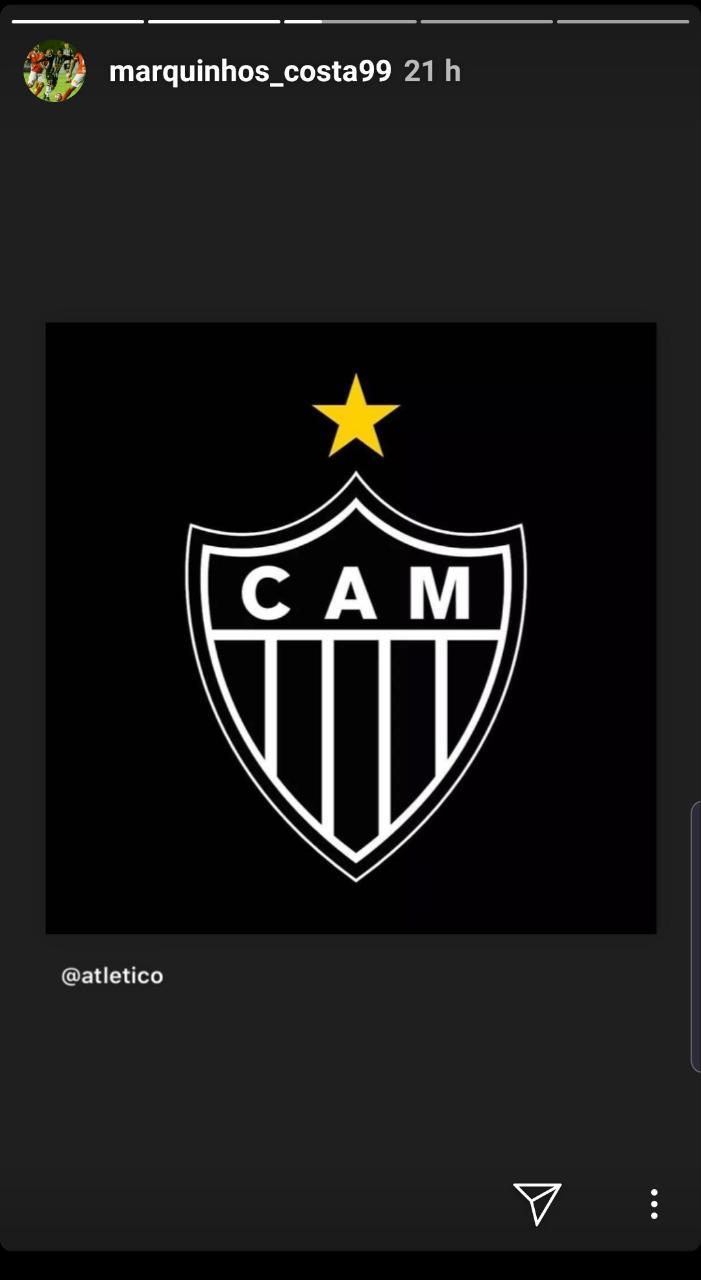The width and height of the screenshot is (701, 1280).
Task: Open marquinhos_costa99's profile picture
Action: pyautogui.click(x=54, y=71)
